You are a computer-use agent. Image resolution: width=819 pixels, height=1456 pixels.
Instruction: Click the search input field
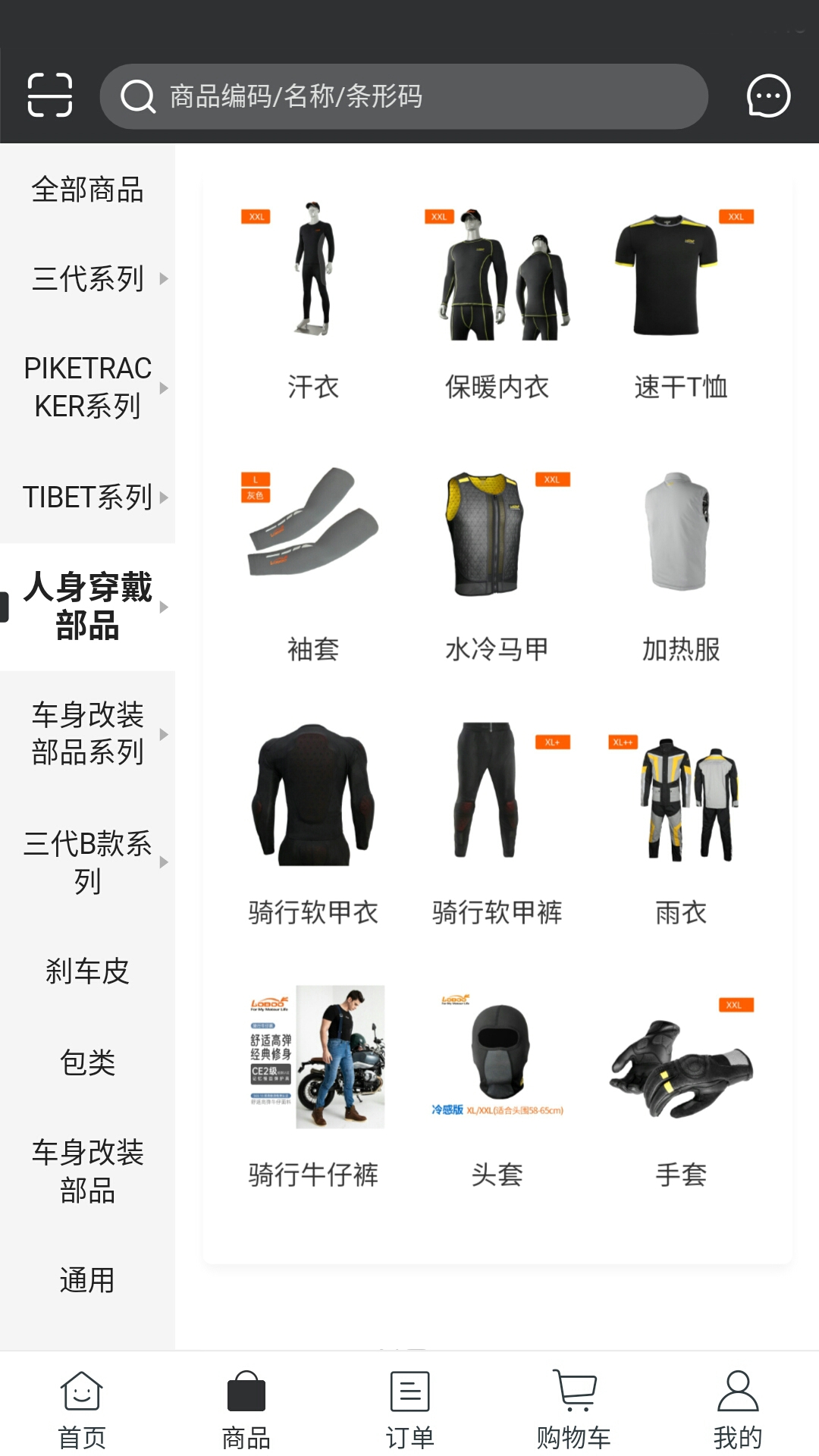tap(409, 96)
